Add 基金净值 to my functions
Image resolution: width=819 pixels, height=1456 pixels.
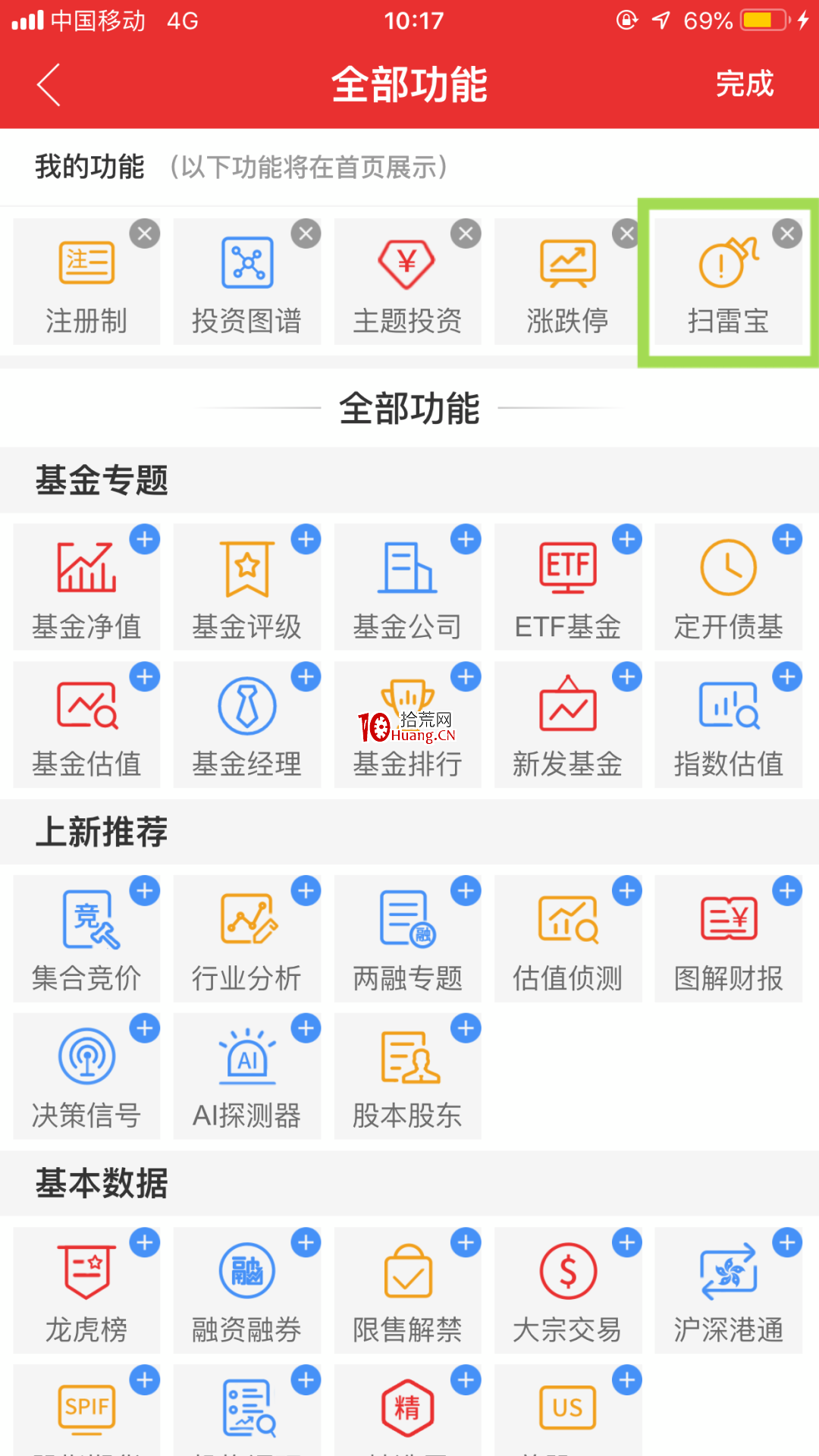145,539
